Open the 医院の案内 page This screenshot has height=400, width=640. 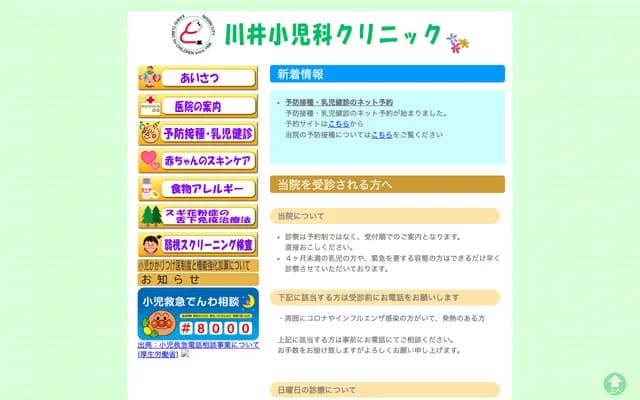coord(197,105)
